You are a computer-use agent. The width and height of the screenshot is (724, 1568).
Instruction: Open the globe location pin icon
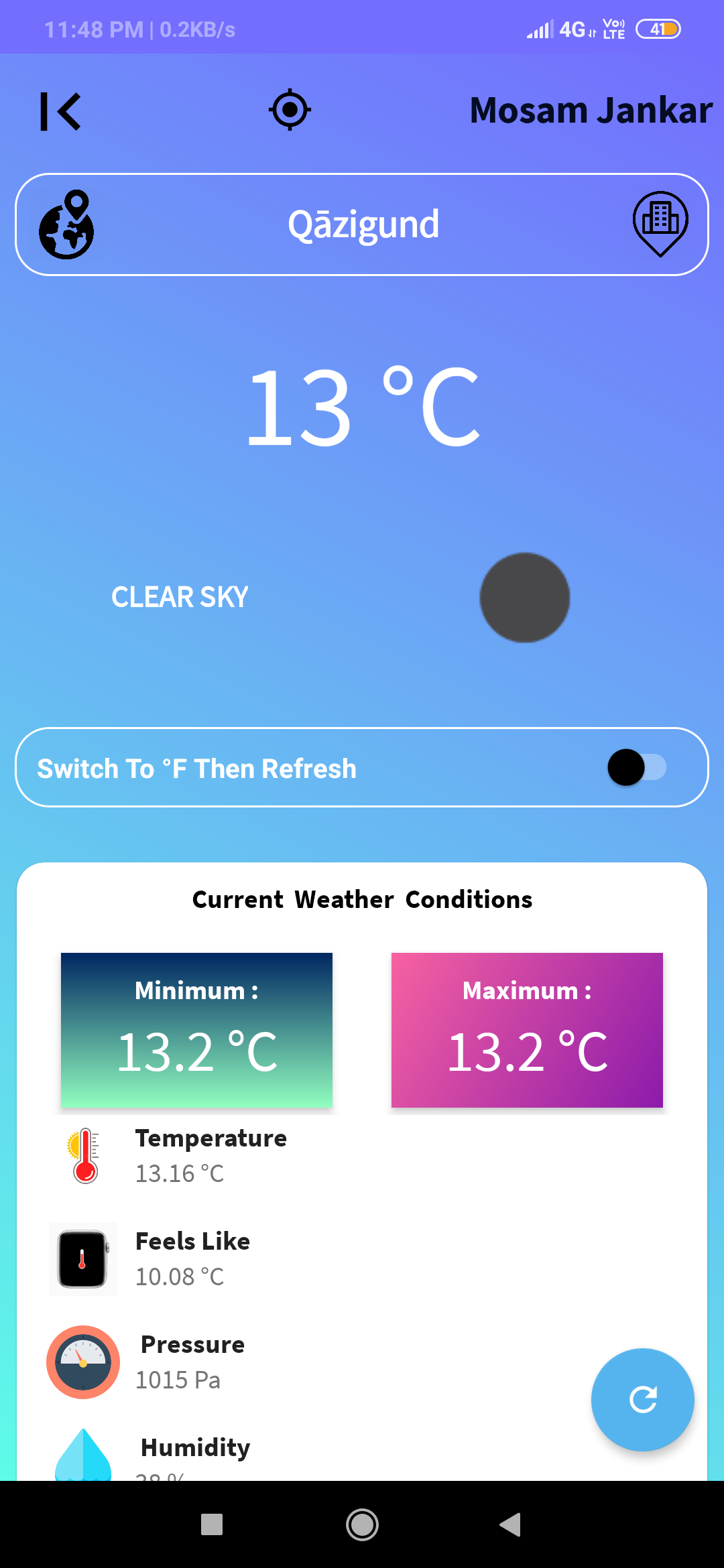pyautogui.click(x=66, y=224)
